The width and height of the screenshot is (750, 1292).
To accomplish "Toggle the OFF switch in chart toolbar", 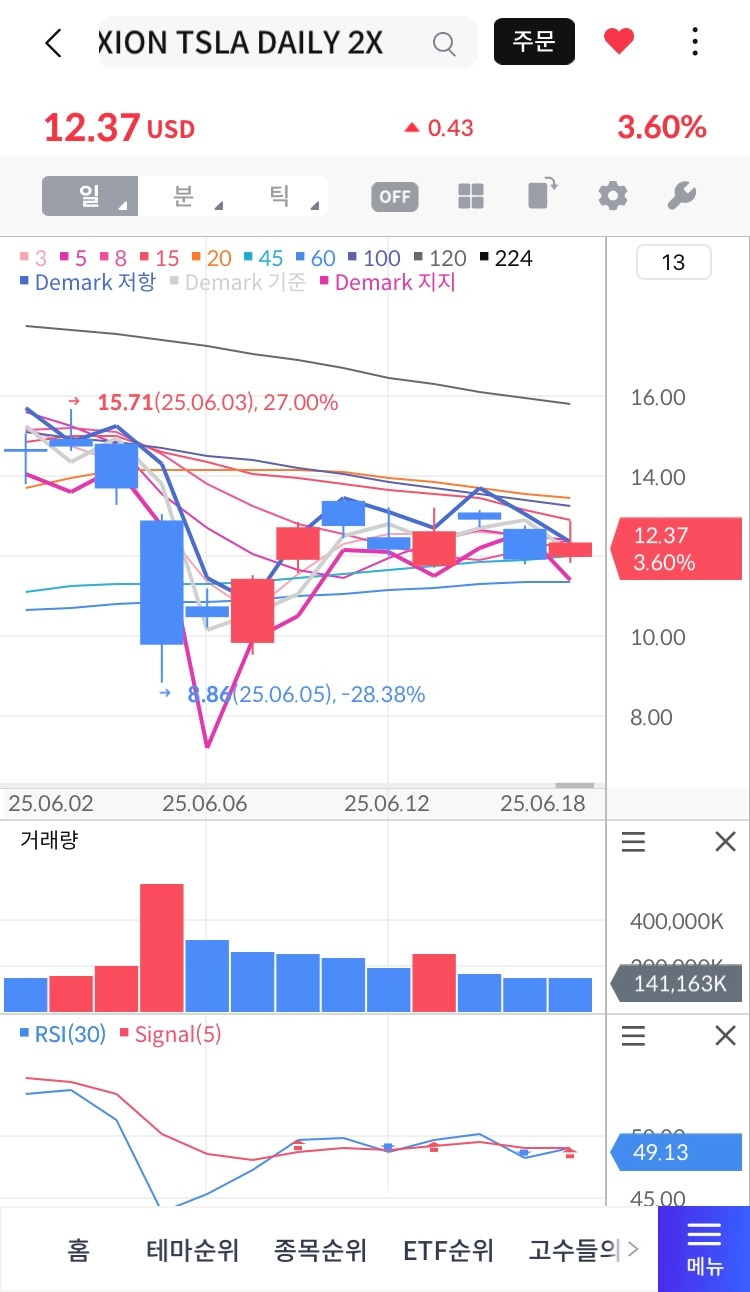I will click(395, 196).
